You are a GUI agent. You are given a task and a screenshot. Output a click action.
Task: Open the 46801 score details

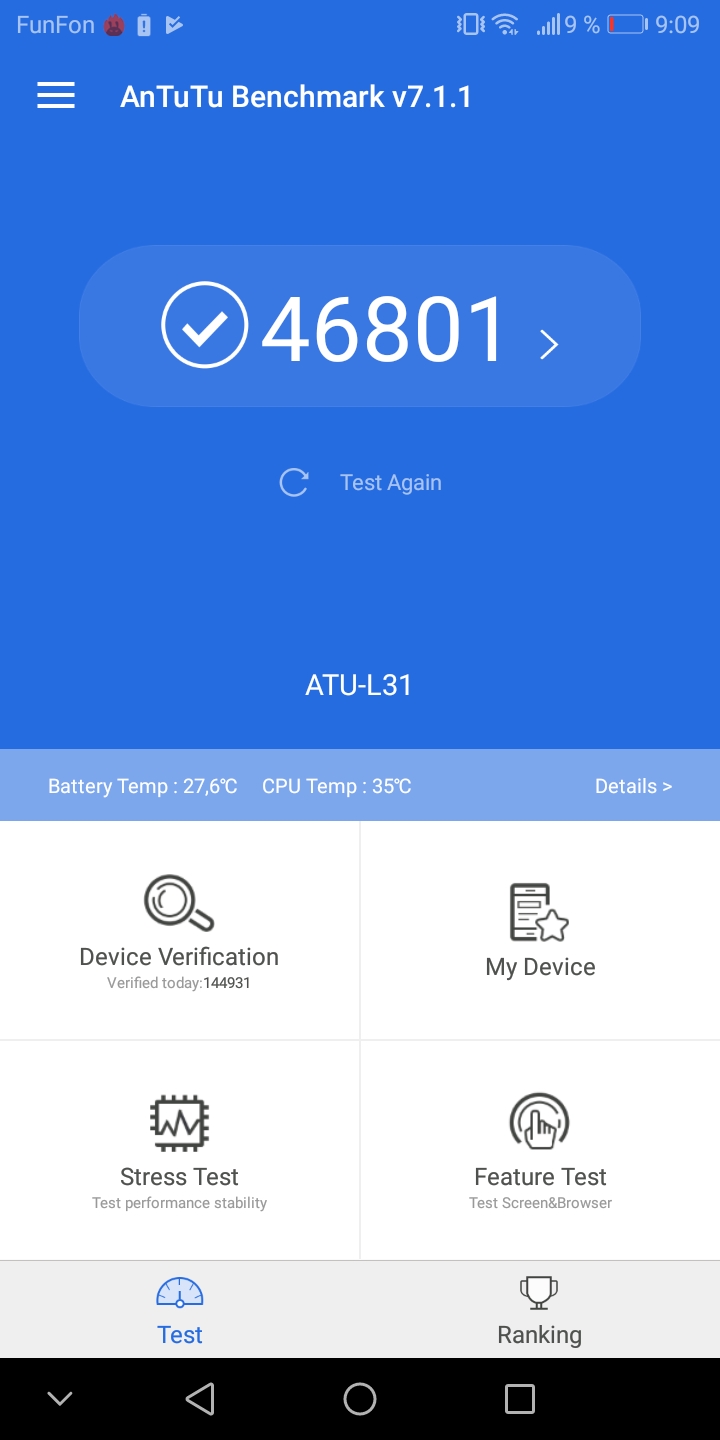pos(360,327)
